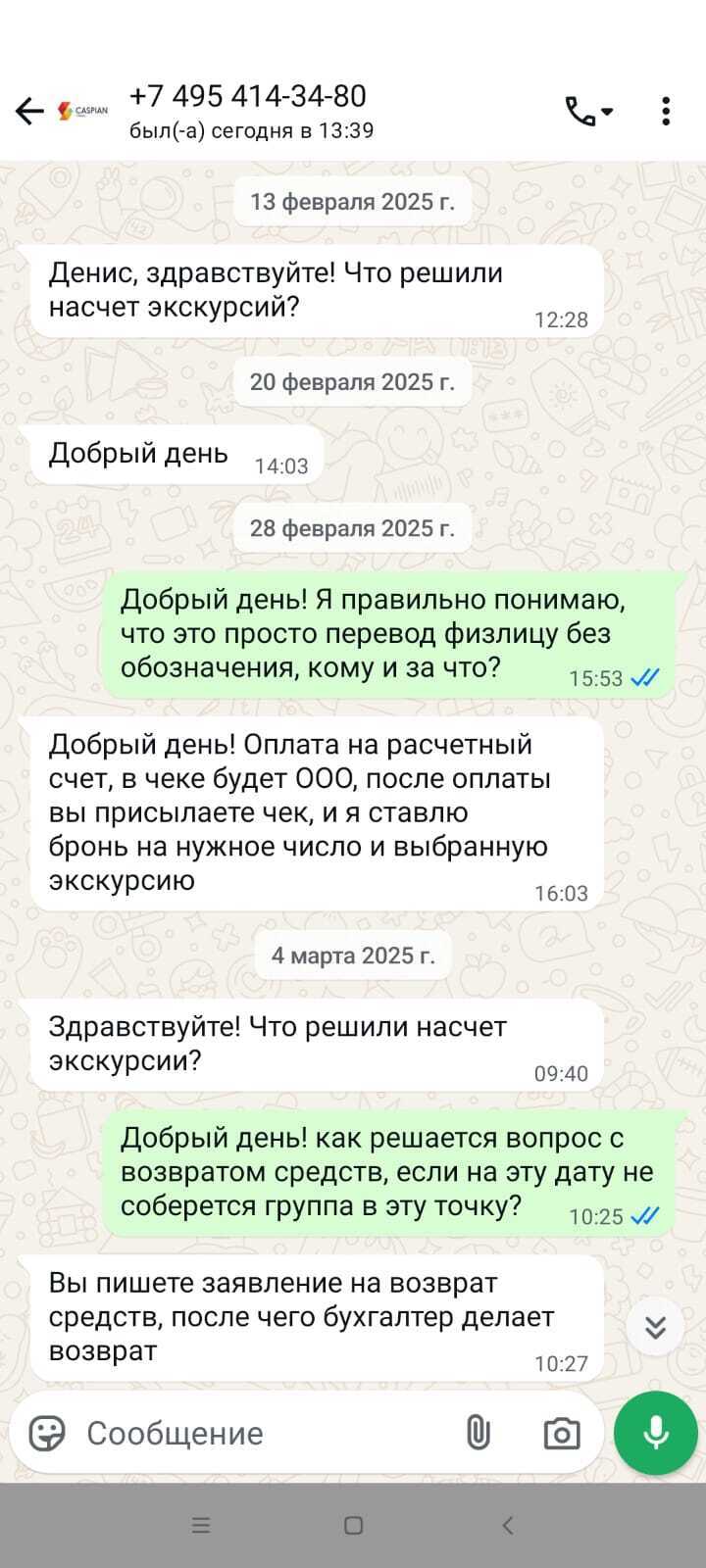Open the three-dot overflow menu
This screenshot has width=706, height=1568.
click(666, 112)
